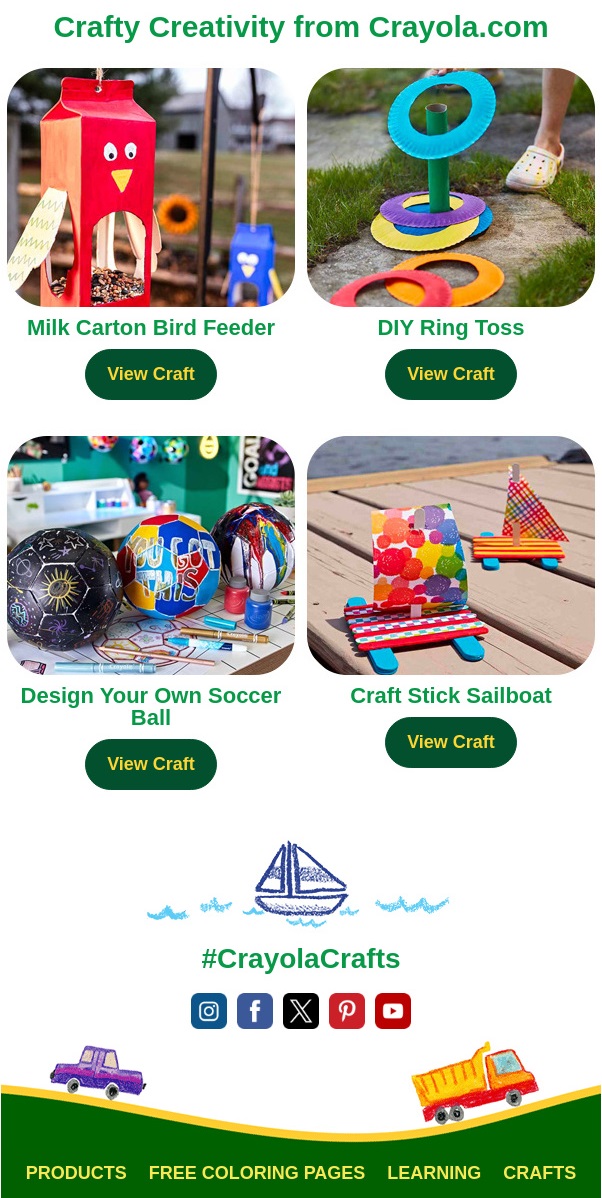Screen dimensions: 602x1198
Task: Open the Milk Carton Bird Feeder image
Action: point(151,187)
